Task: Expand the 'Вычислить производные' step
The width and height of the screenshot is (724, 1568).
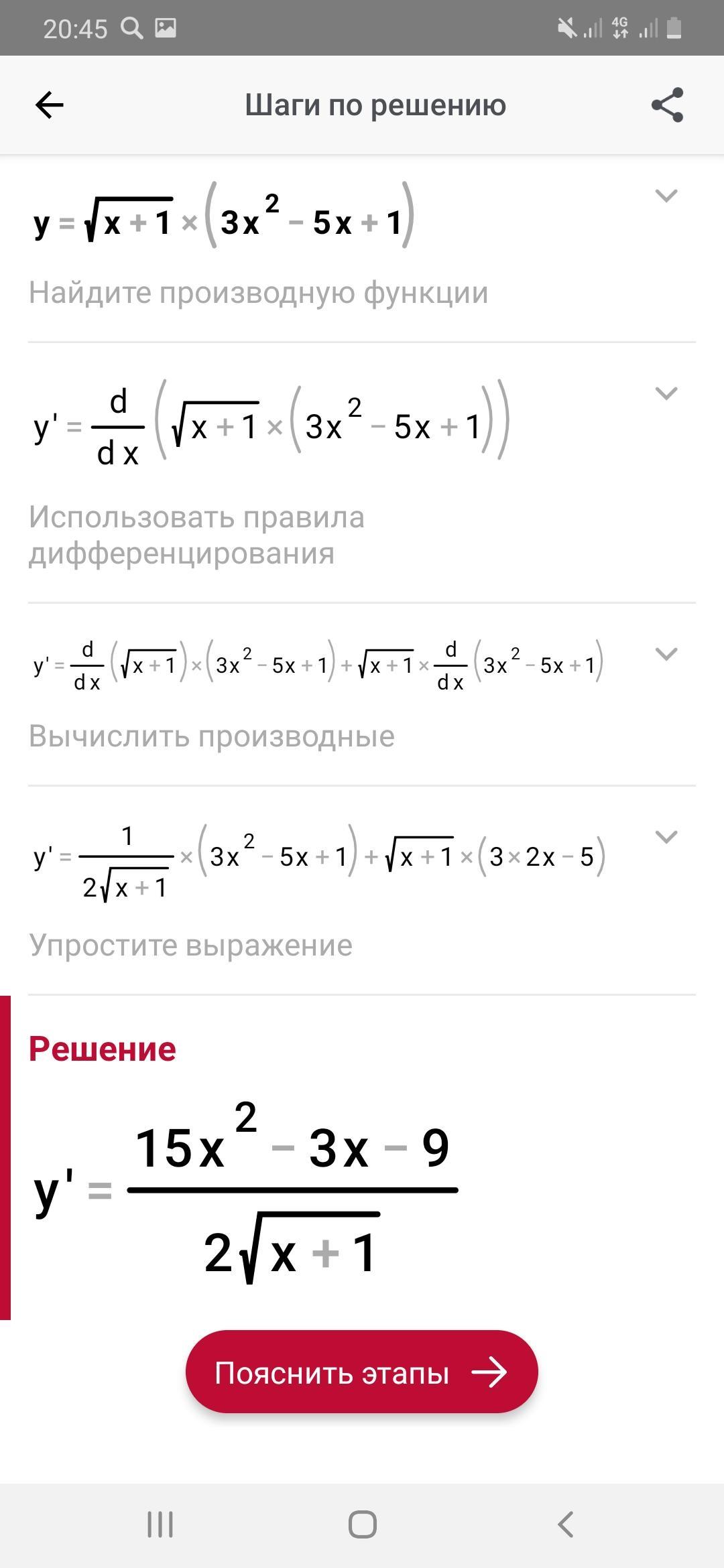Action: [x=666, y=654]
